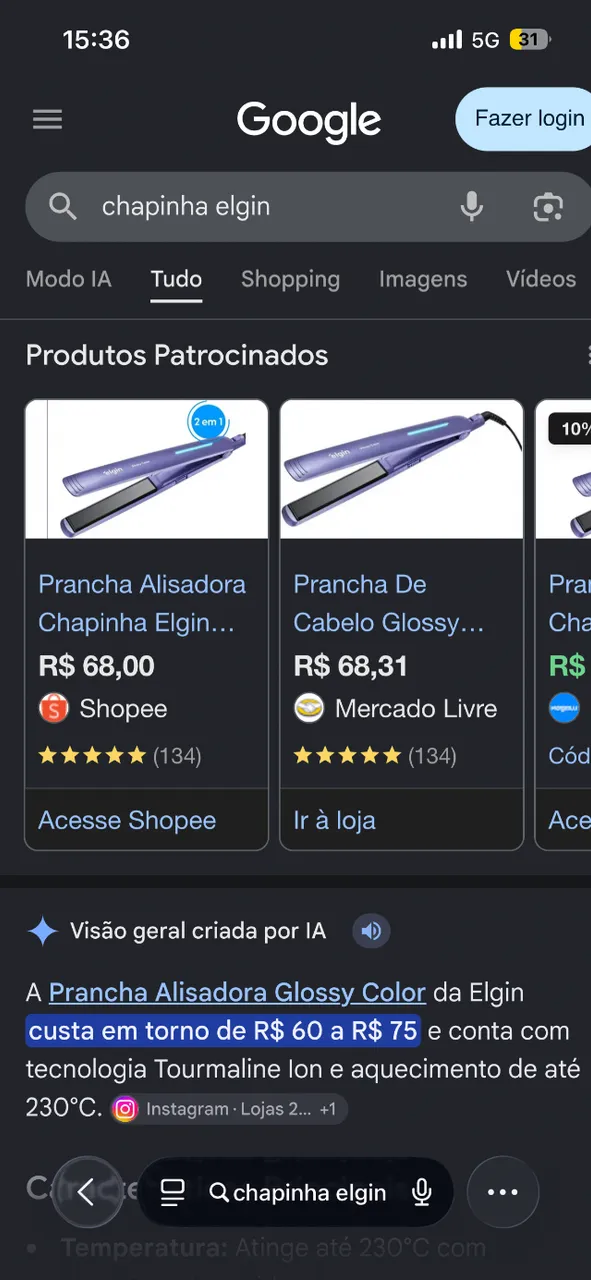Switch to the Imagens tab
This screenshot has width=591, height=1280.
[x=423, y=279]
